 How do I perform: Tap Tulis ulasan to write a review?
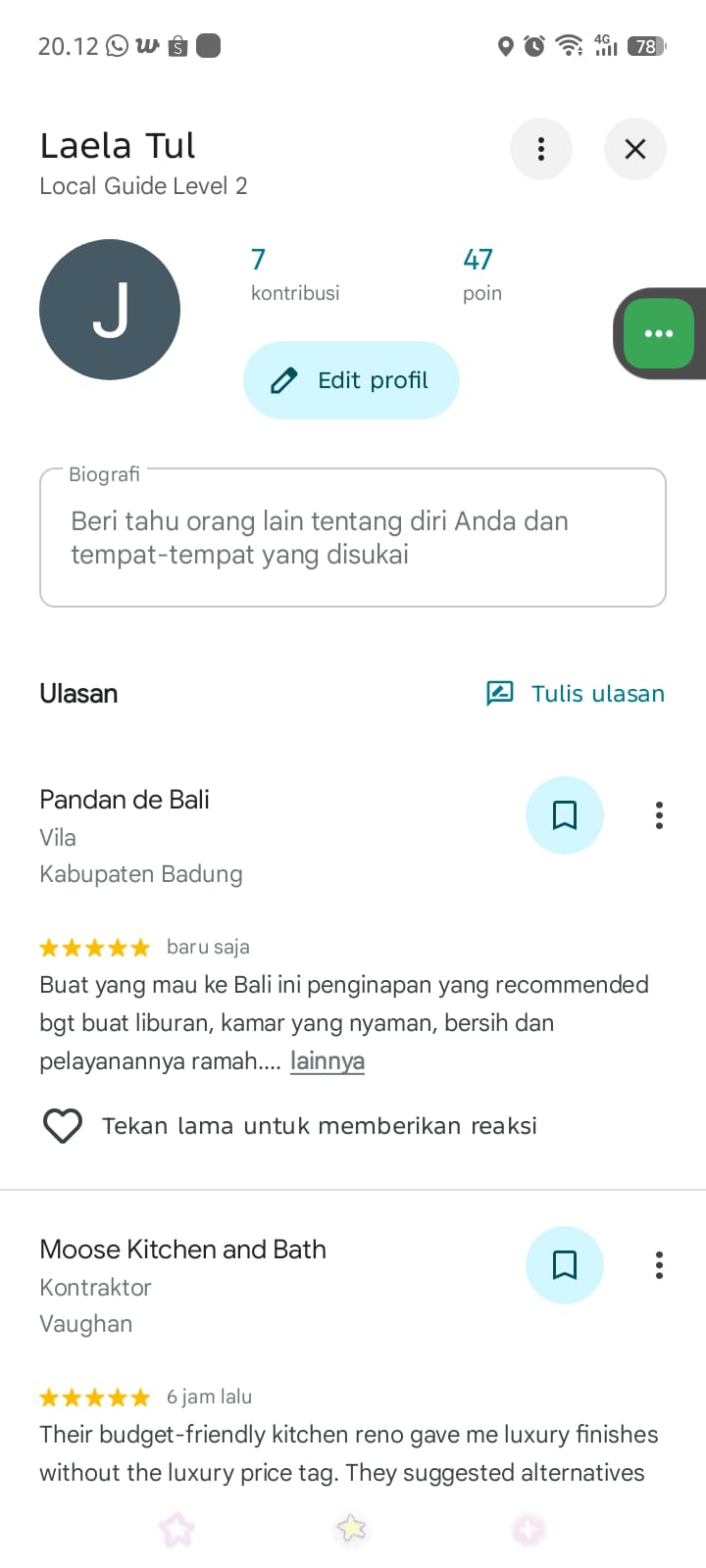(577, 694)
